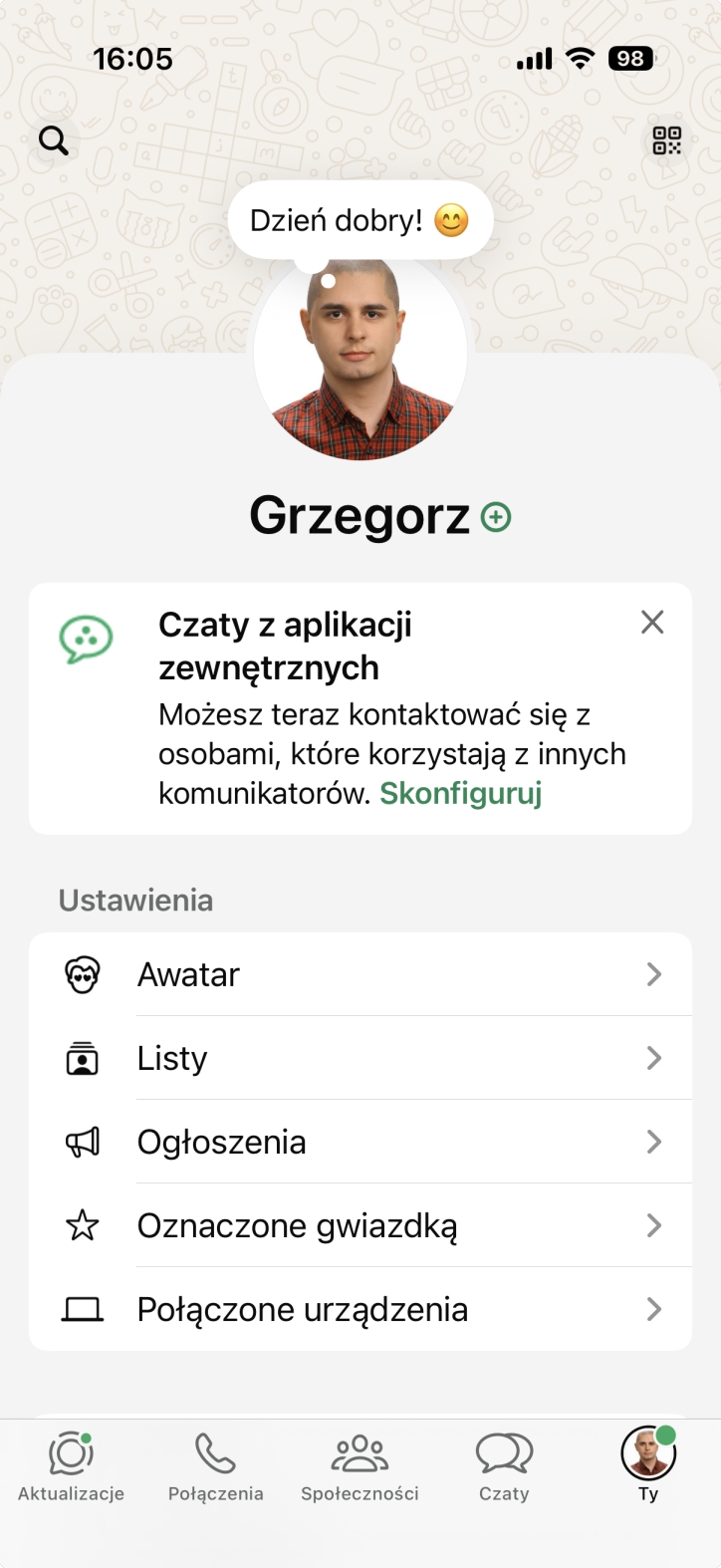Open the Społeczności tab

pos(360,1466)
